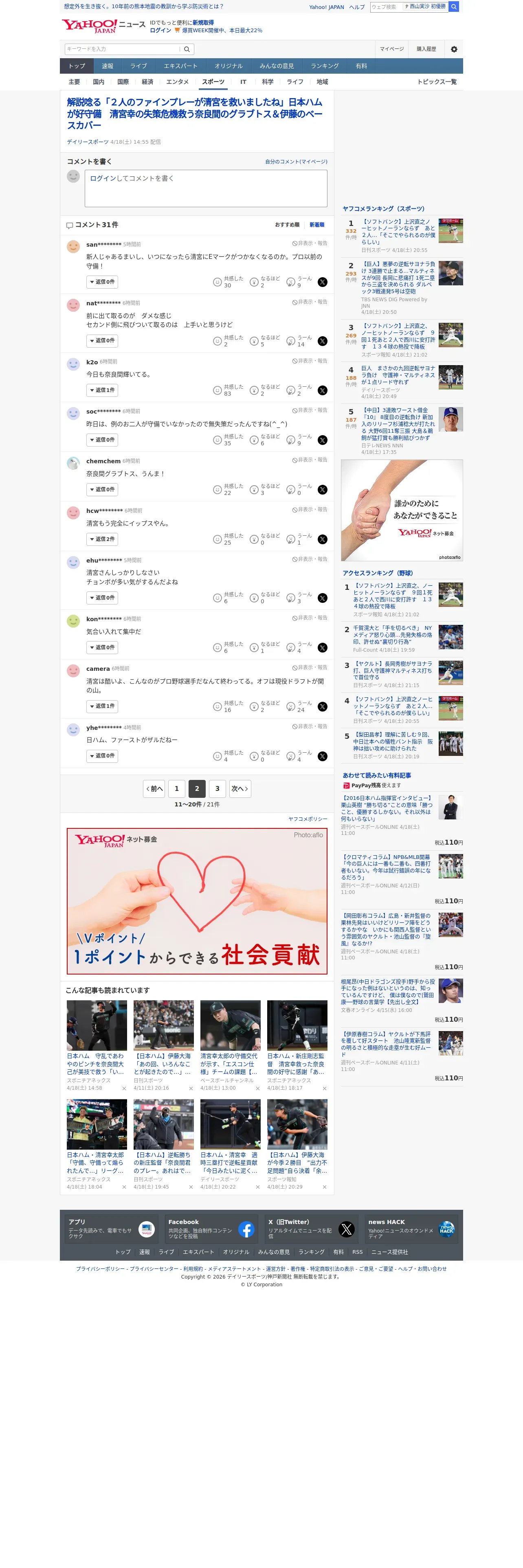Open the ネット募金 social contribution banner
The width and height of the screenshot is (523, 1568).
[197, 901]
